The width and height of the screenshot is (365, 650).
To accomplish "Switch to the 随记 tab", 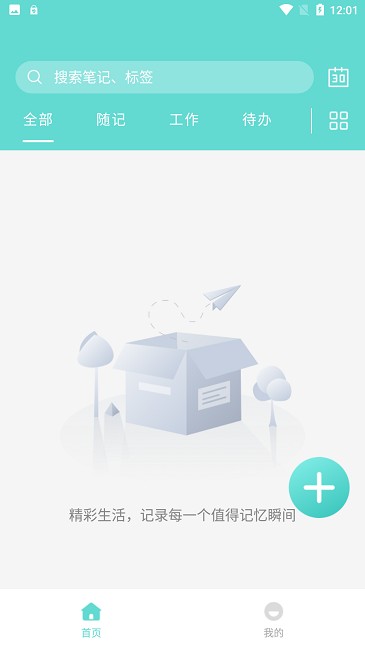I will (x=111, y=120).
